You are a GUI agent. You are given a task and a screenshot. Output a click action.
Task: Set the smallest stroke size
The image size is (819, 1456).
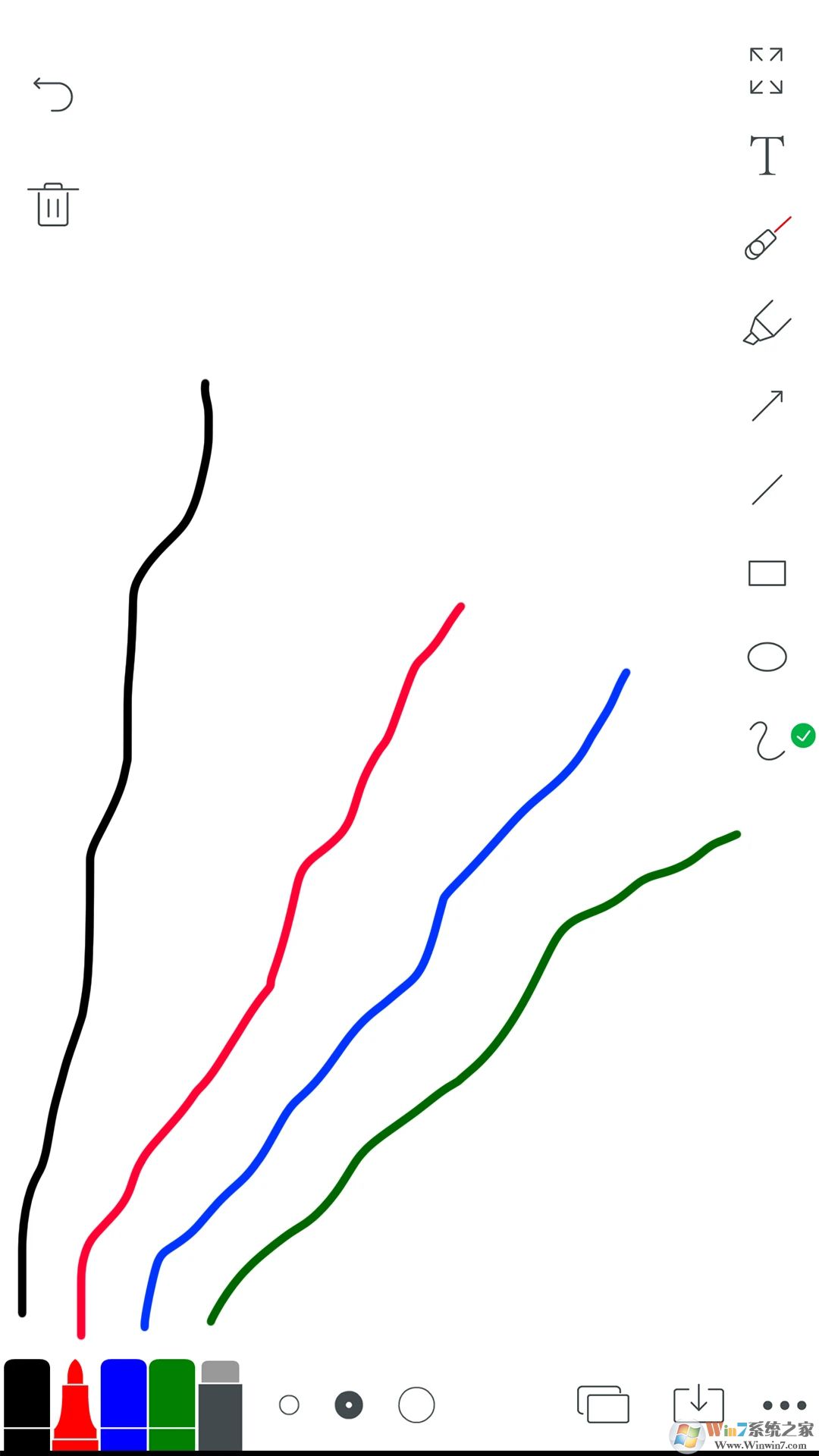pyautogui.click(x=289, y=1405)
